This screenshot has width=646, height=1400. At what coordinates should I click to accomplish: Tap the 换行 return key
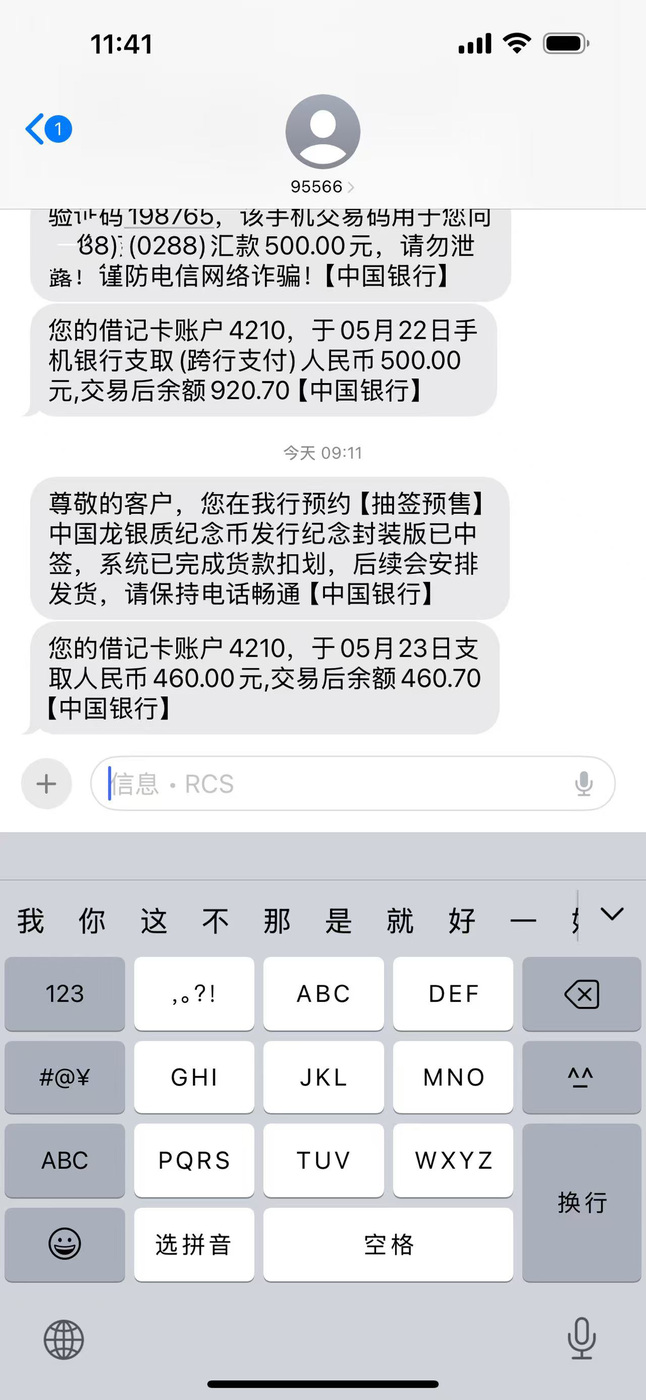tap(581, 1202)
